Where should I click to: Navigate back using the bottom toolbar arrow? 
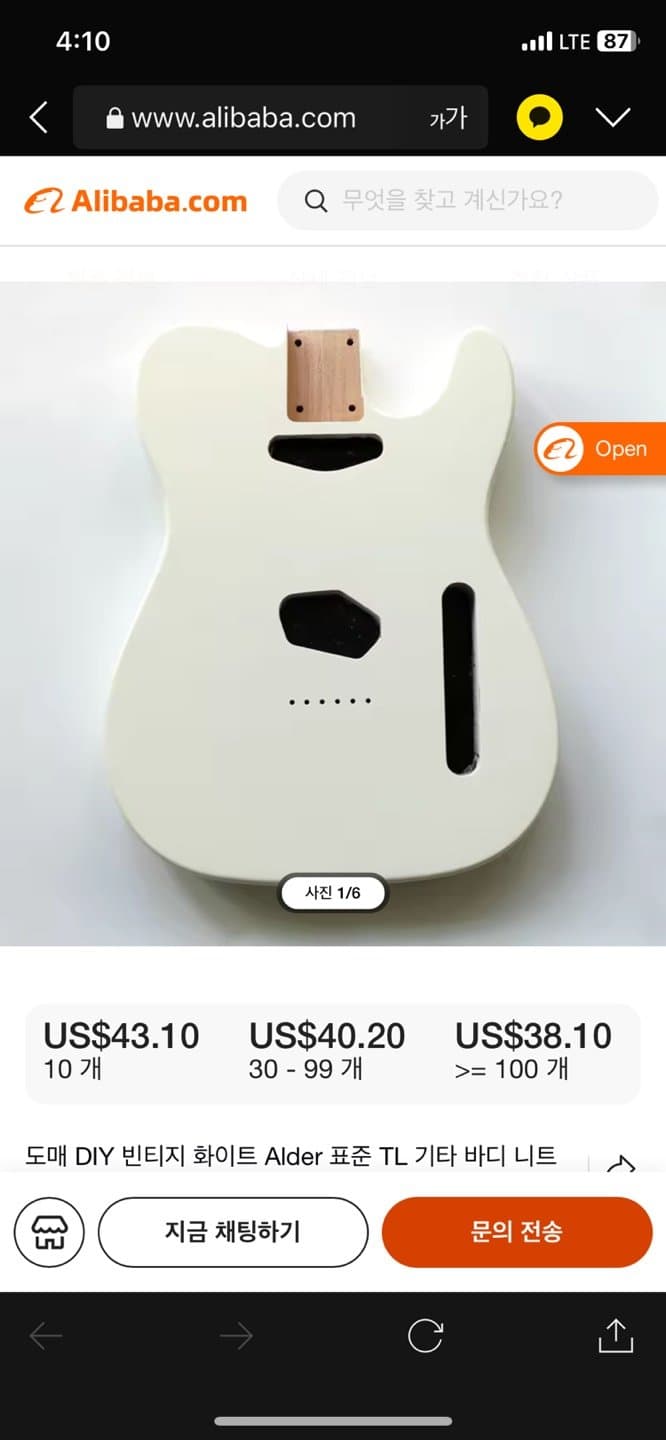(x=46, y=1336)
